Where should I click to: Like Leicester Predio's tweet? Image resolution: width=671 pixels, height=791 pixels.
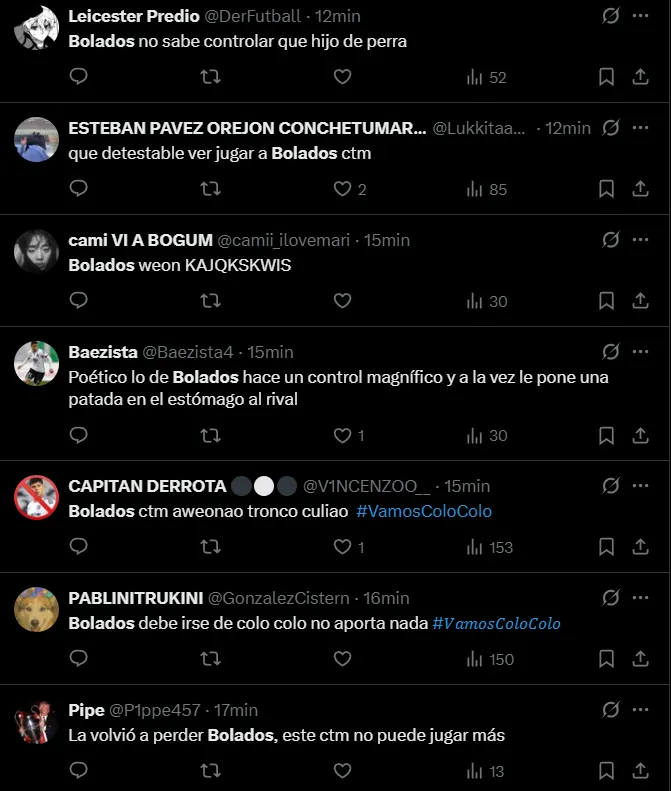pyautogui.click(x=342, y=77)
